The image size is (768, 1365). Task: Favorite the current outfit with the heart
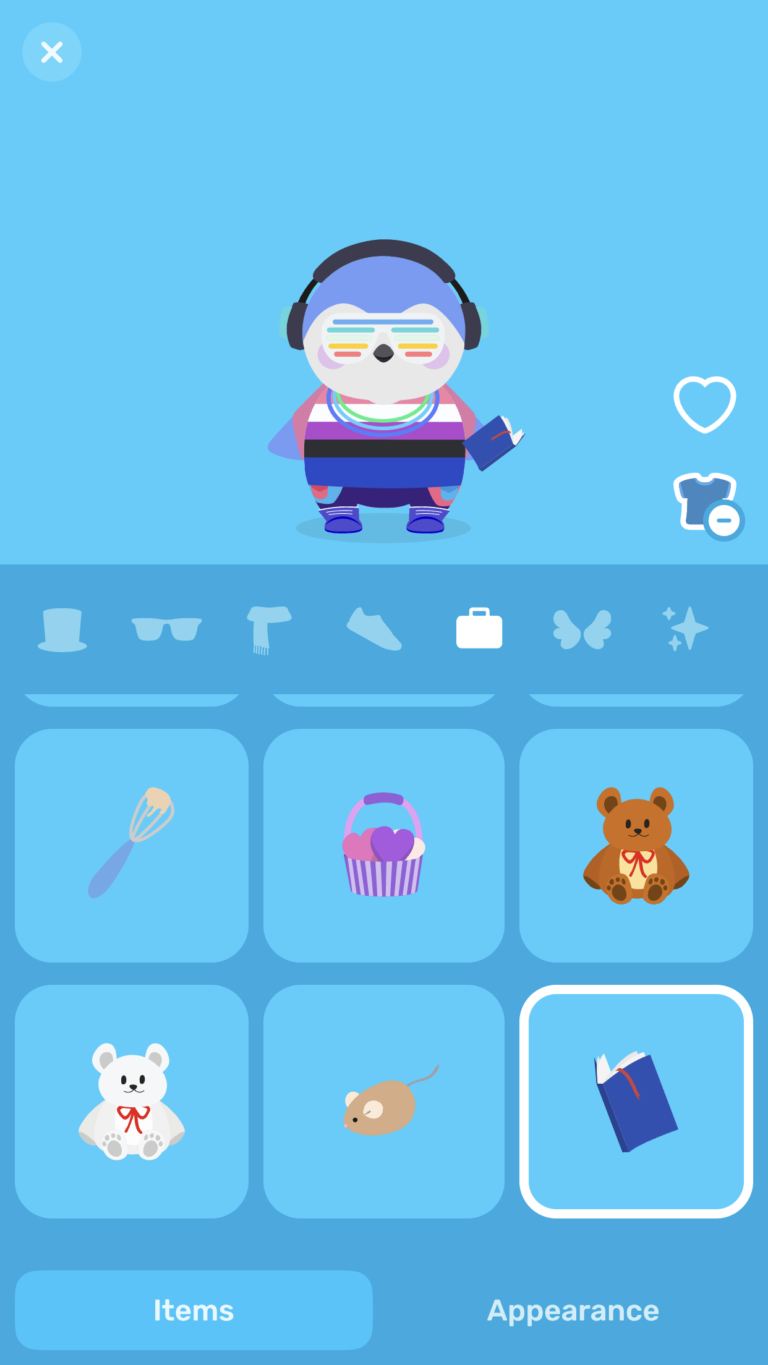tap(705, 404)
